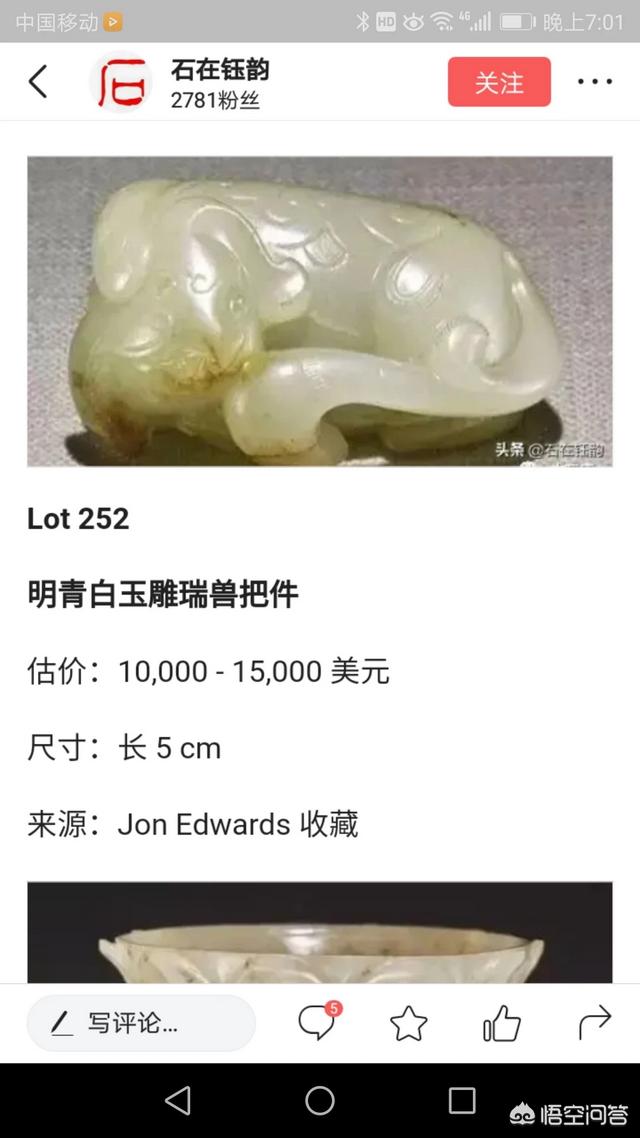640x1138 pixels.
Task: Follow the author with 关注 button
Action: pyautogui.click(x=499, y=82)
